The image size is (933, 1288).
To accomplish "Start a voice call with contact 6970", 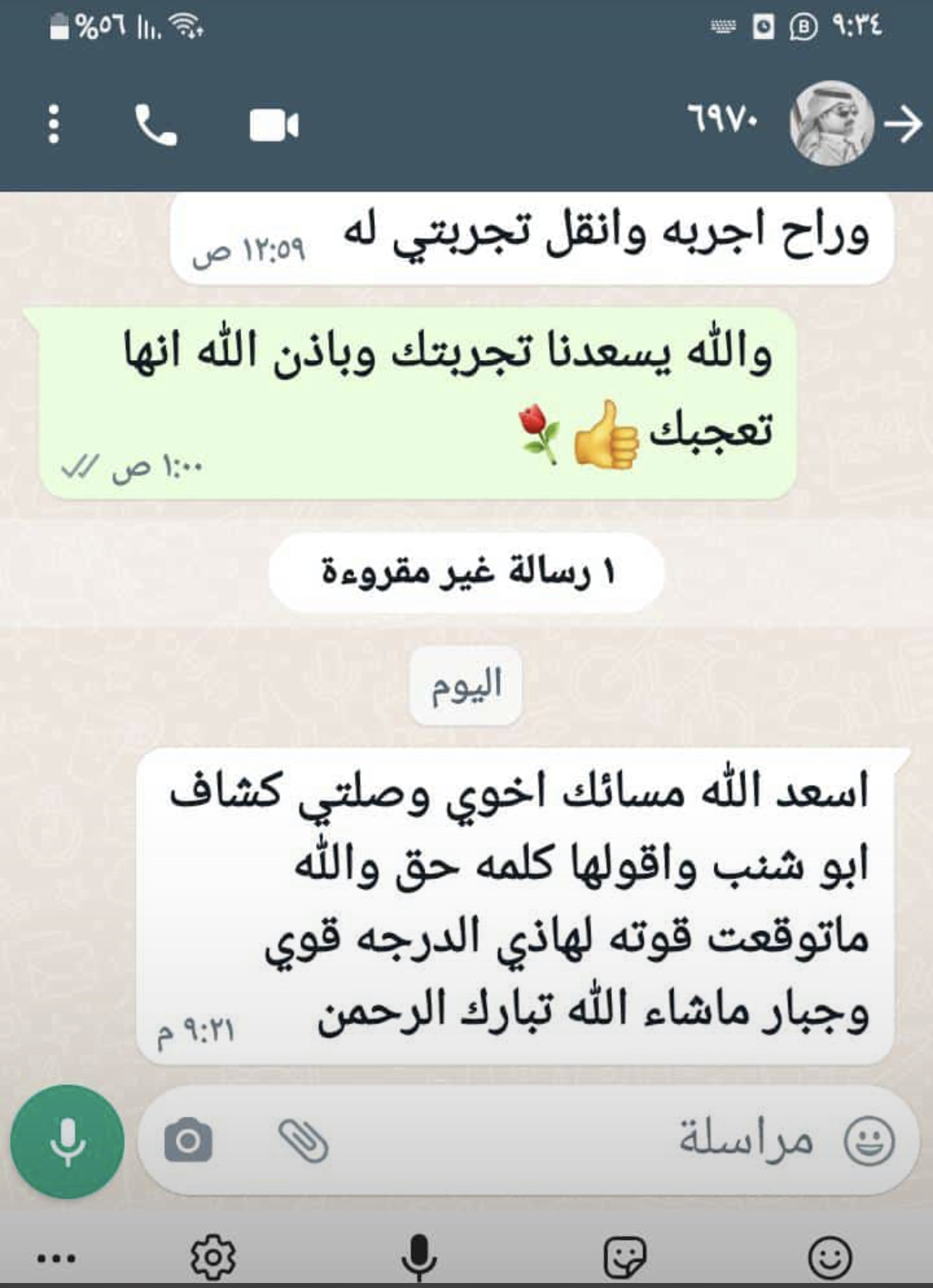I will (155, 125).
